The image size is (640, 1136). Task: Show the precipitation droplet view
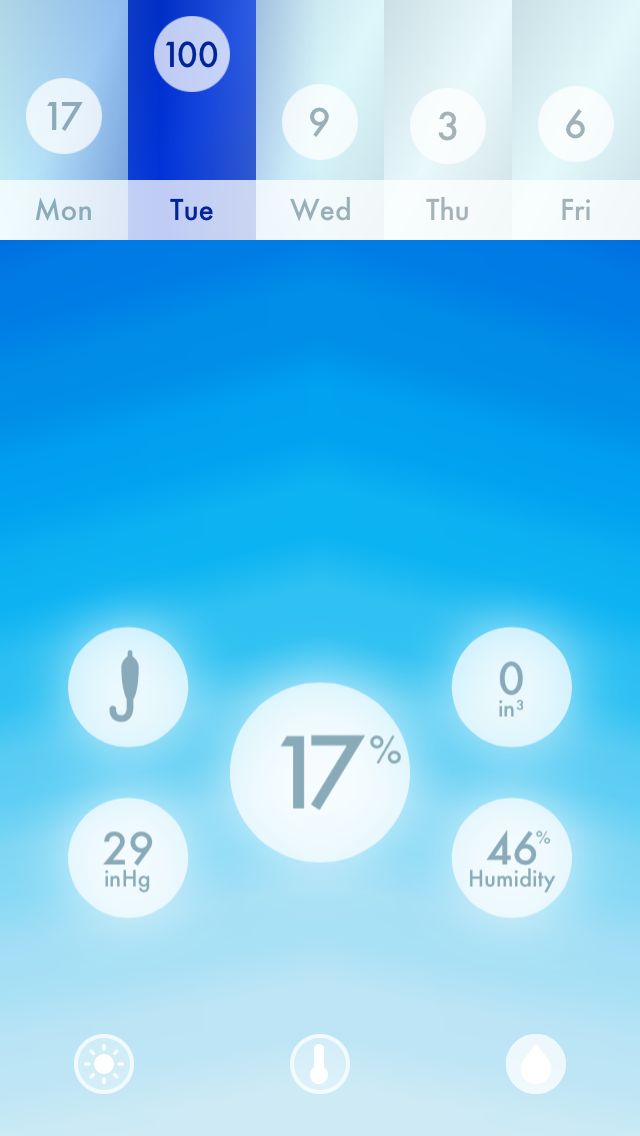point(536,1064)
